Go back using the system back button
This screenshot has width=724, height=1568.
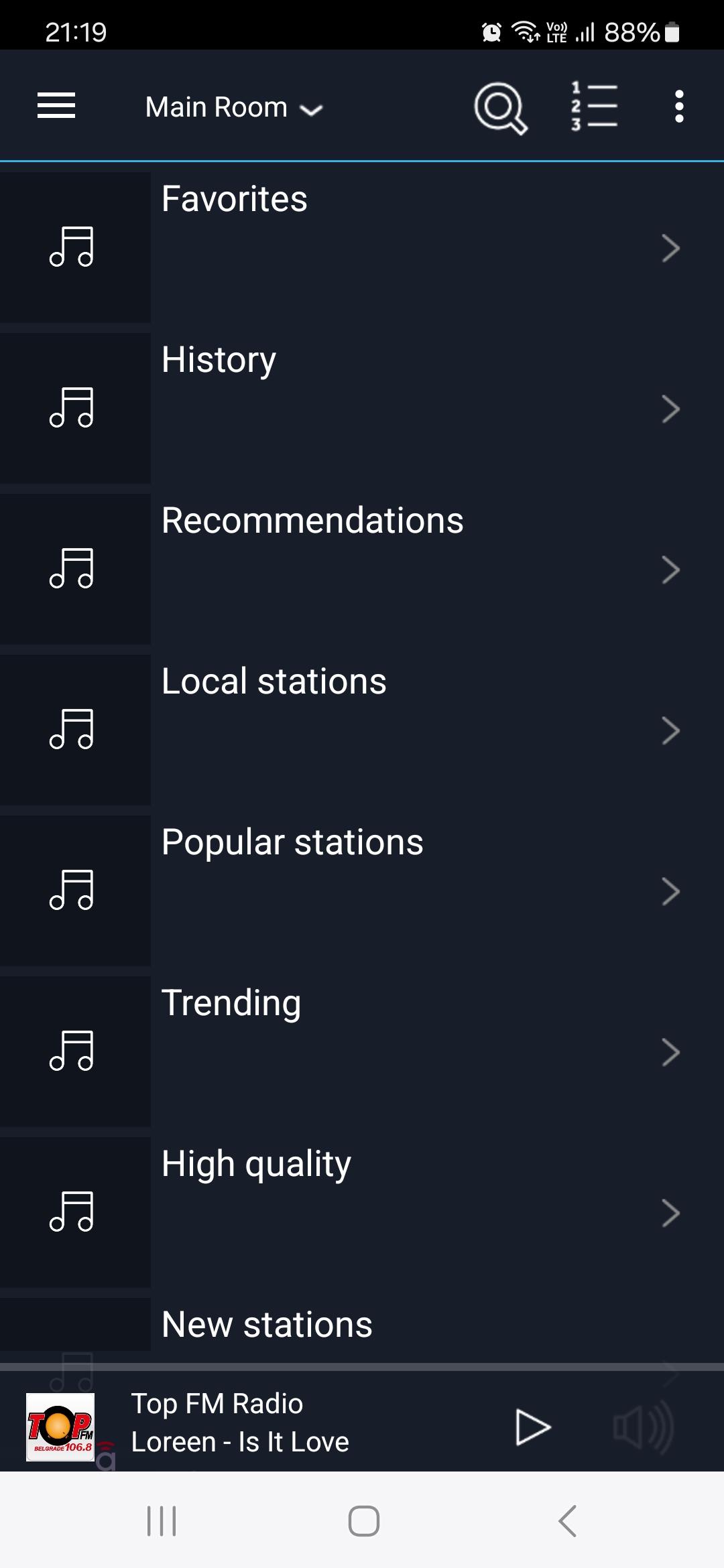(567, 1520)
